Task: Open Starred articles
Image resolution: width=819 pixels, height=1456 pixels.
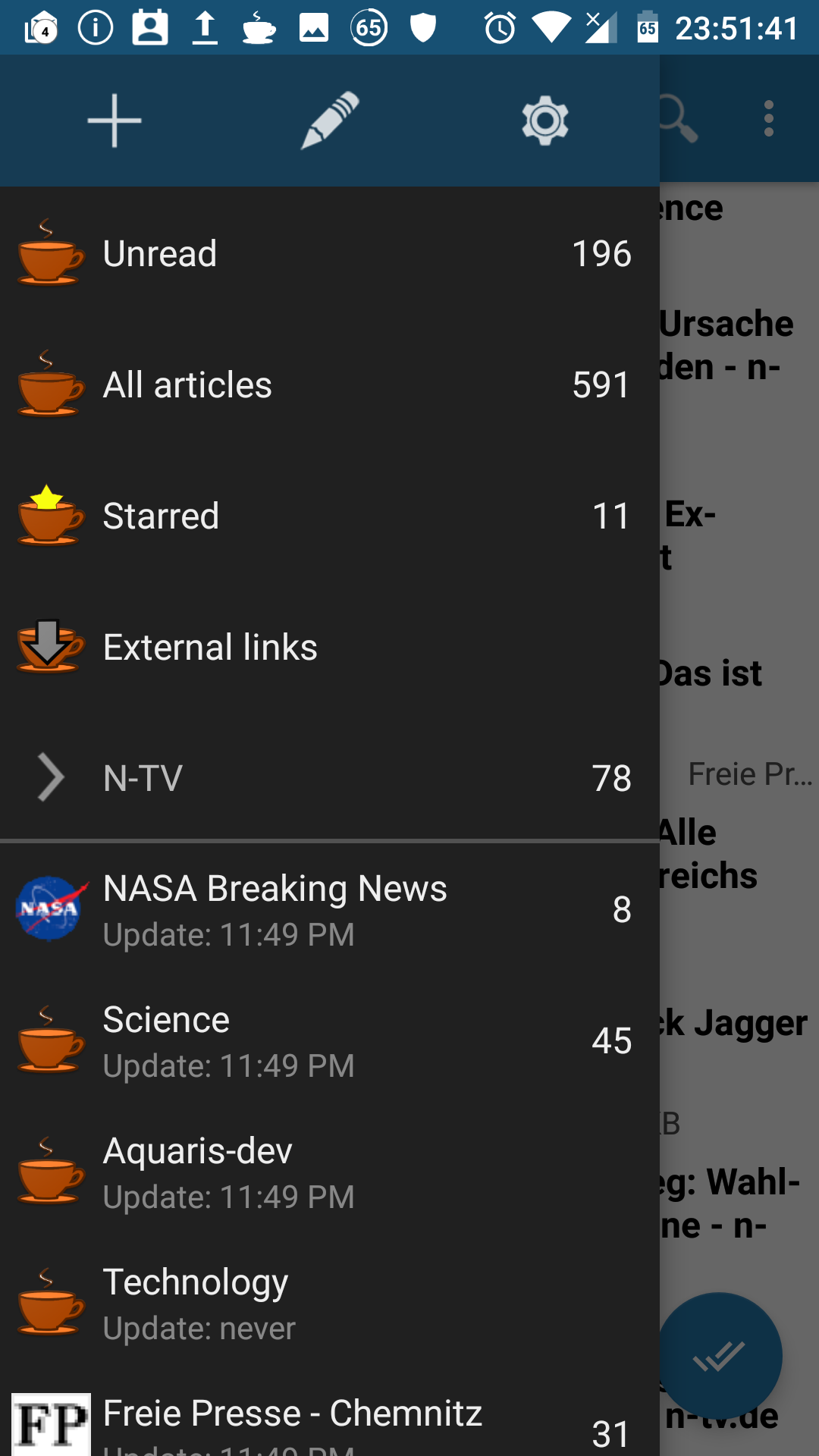Action: tap(326, 516)
